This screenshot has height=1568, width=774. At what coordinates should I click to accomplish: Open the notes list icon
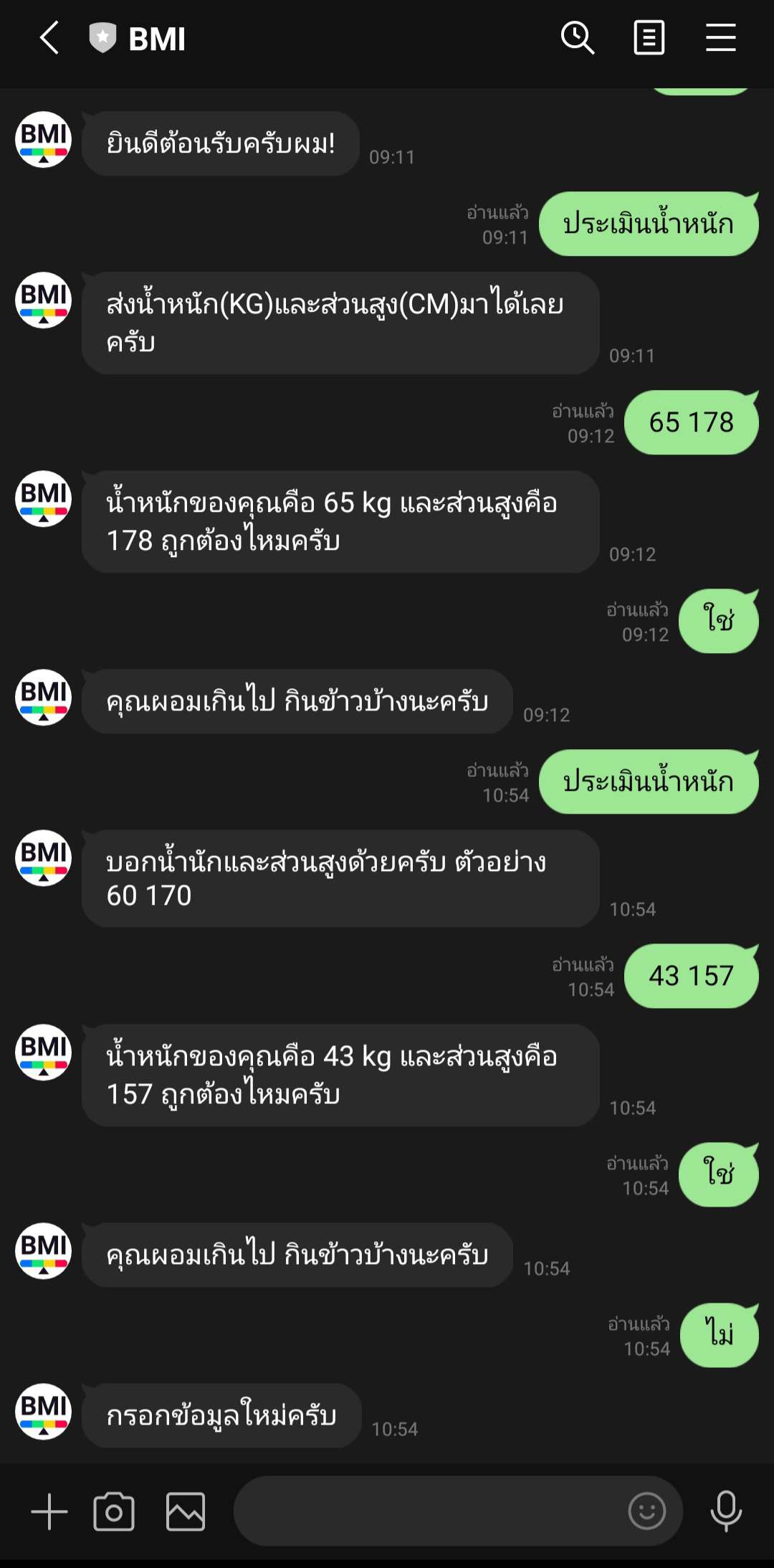pos(649,38)
